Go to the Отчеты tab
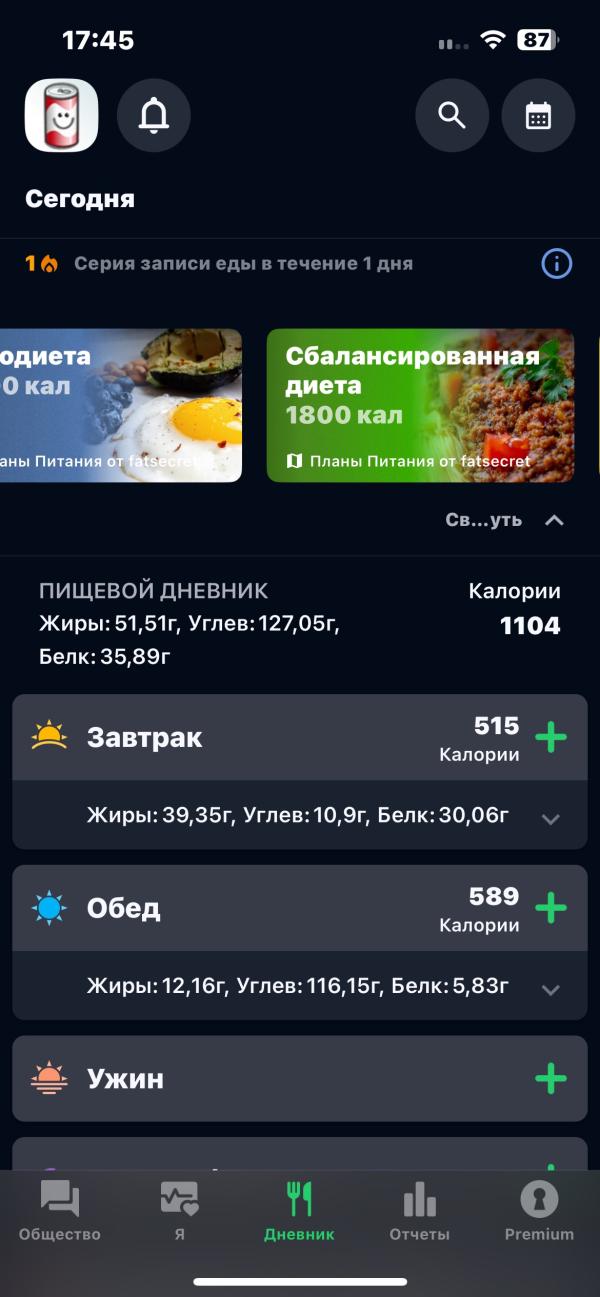Image resolution: width=600 pixels, height=1297 pixels. [419, 1211]
